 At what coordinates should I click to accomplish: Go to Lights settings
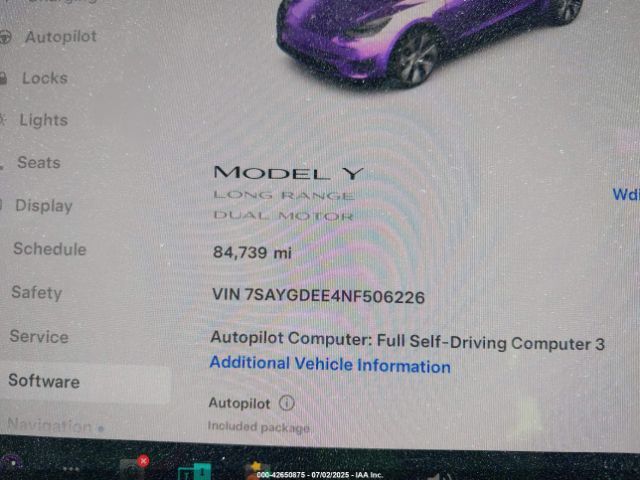point(43,120)
